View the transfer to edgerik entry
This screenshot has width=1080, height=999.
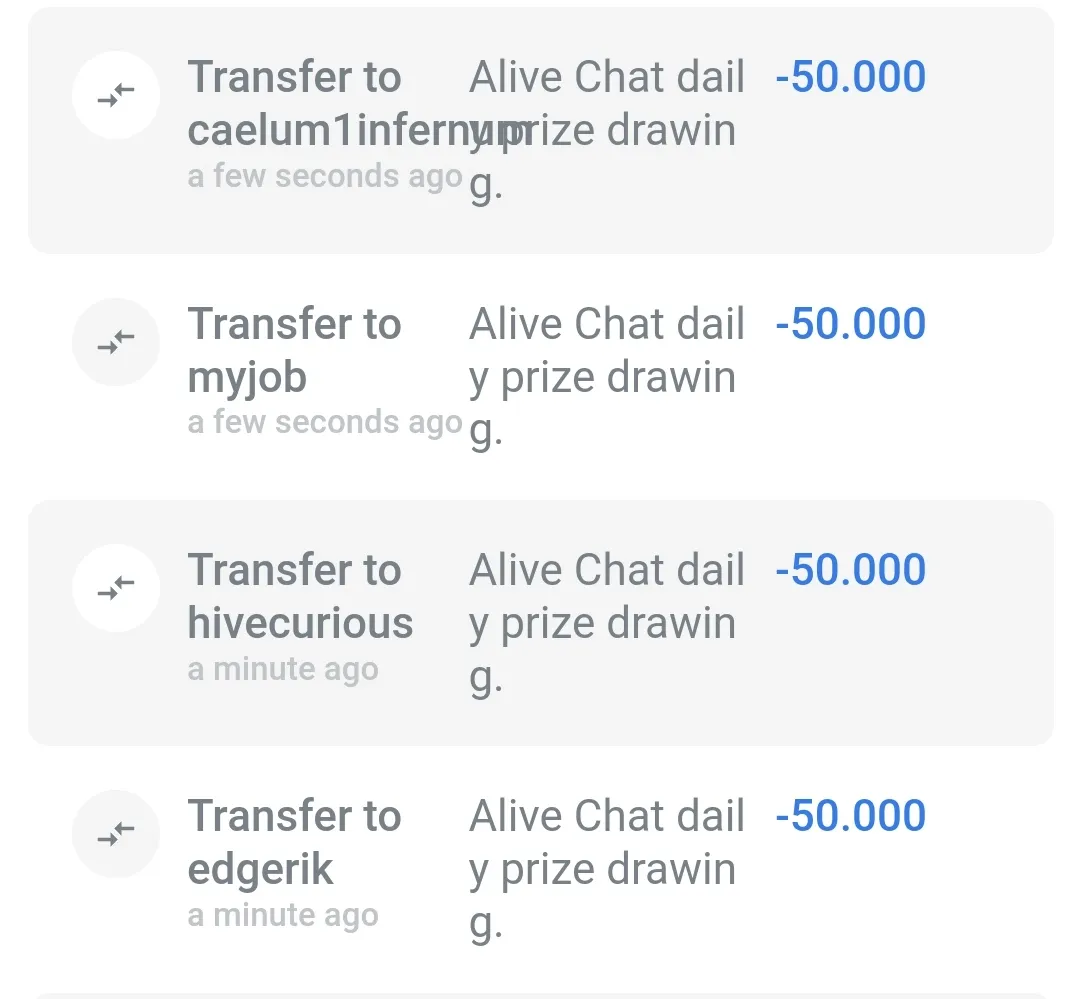(x=540, y=868)
